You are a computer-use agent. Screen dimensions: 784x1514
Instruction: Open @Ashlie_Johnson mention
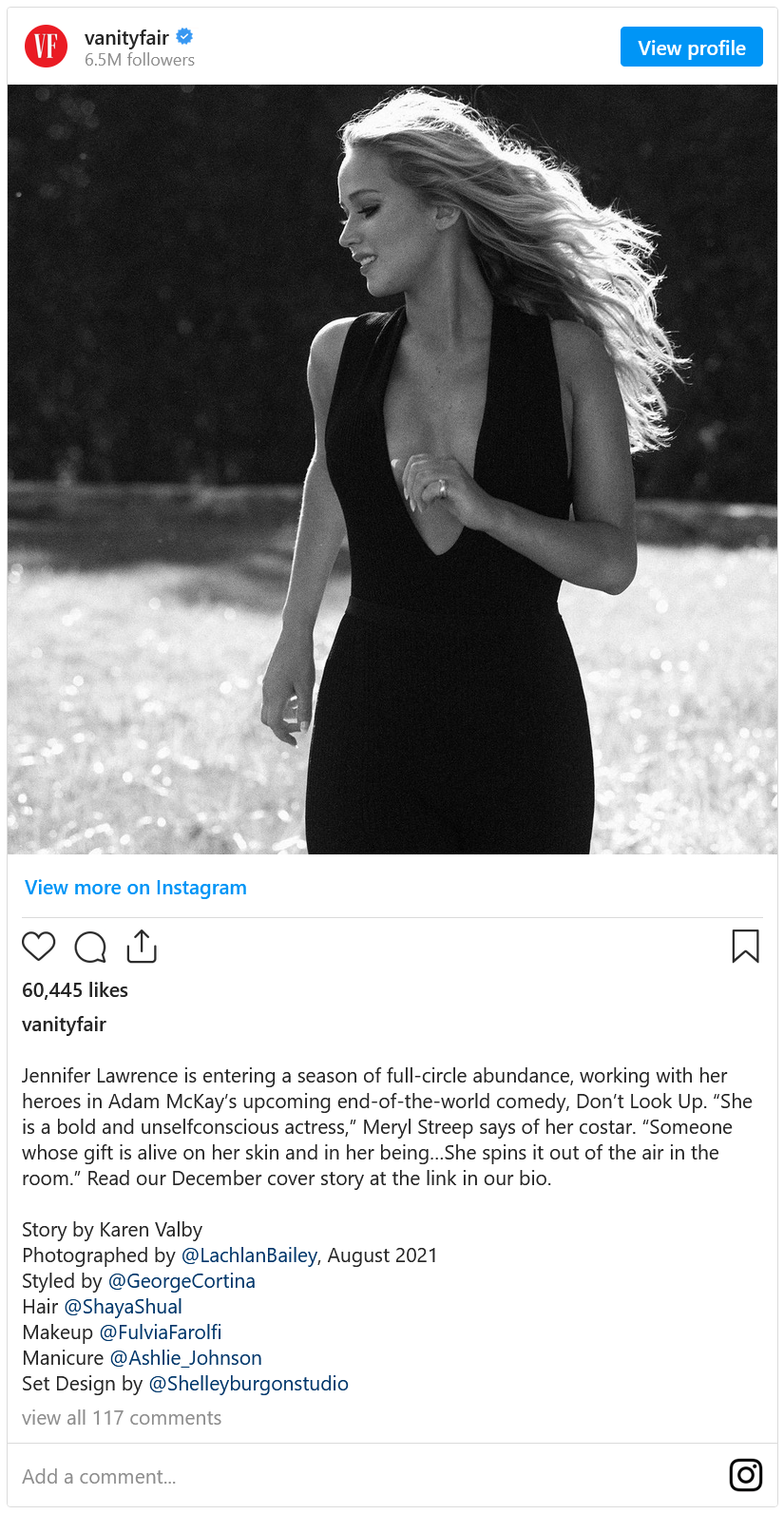[x=186, y=1358]
